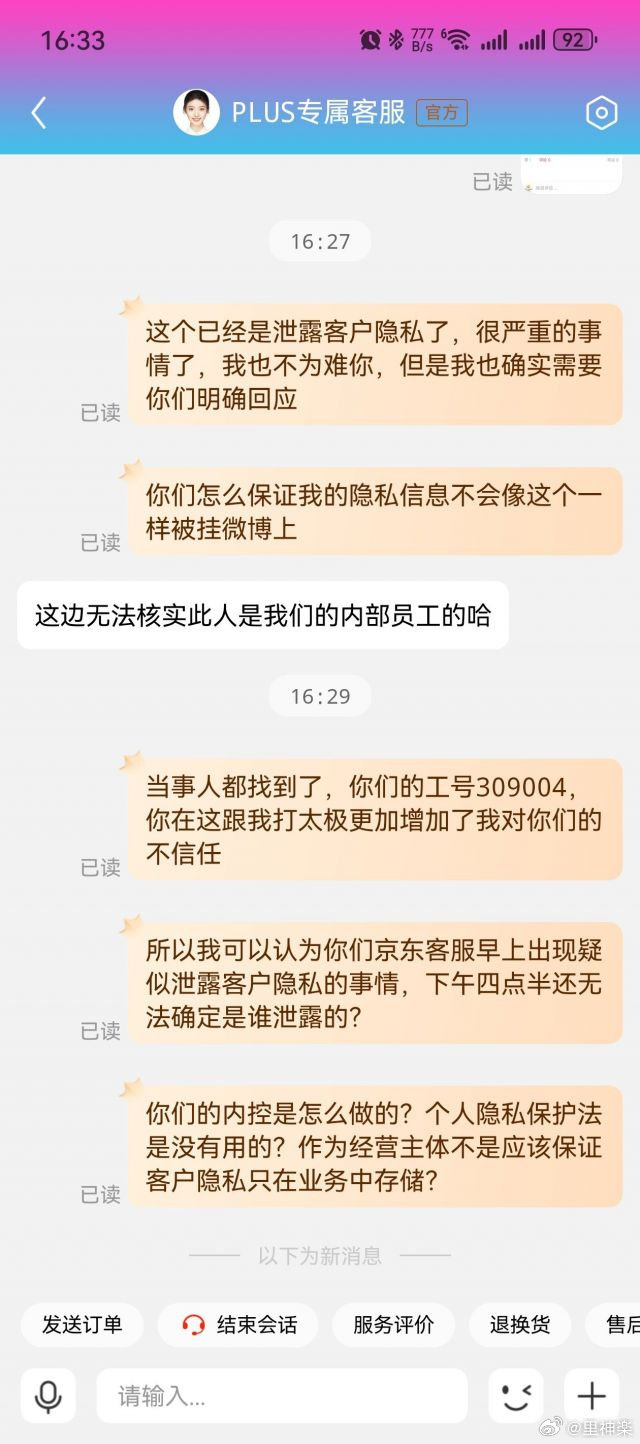Open 服务评价 to rate service
The image size is (640, 1444).
393,1324
